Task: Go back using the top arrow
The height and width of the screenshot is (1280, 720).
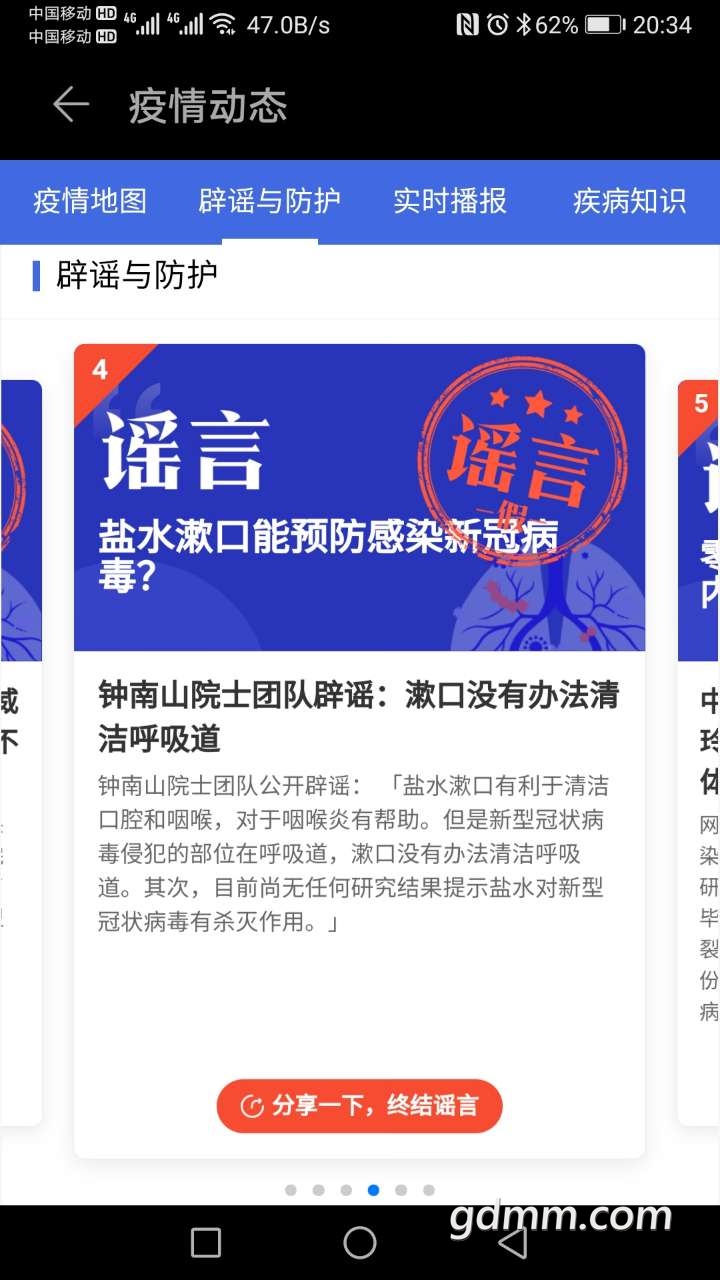Action: 70,105
